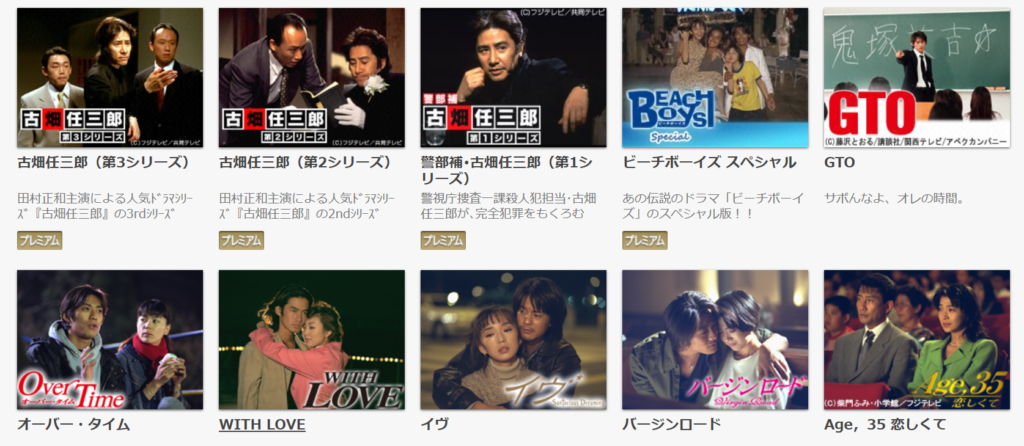Open 古畑任三郎（第3シリーズ） drama tile
The image size is (1024, 446).
point(110,78)
